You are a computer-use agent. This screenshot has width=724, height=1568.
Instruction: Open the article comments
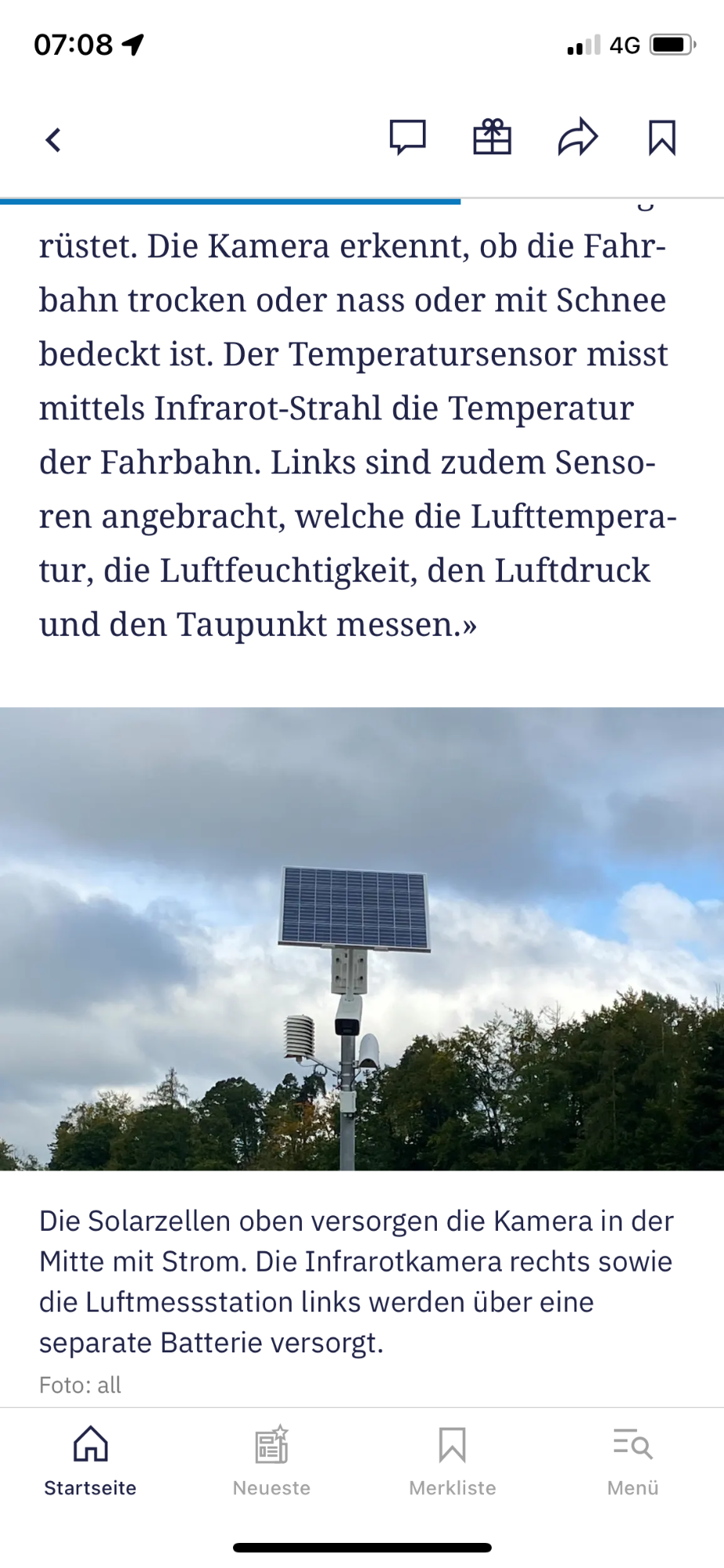pos(408,138)
